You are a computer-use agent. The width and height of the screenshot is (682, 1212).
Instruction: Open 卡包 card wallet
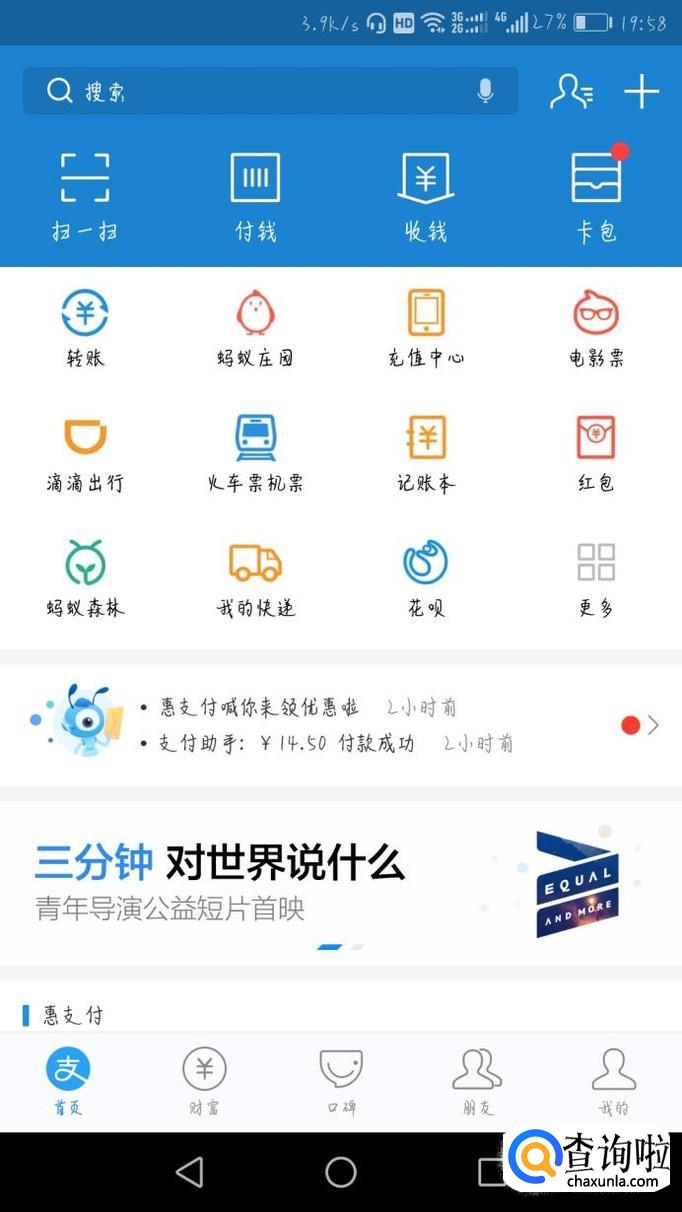(596, 197)
